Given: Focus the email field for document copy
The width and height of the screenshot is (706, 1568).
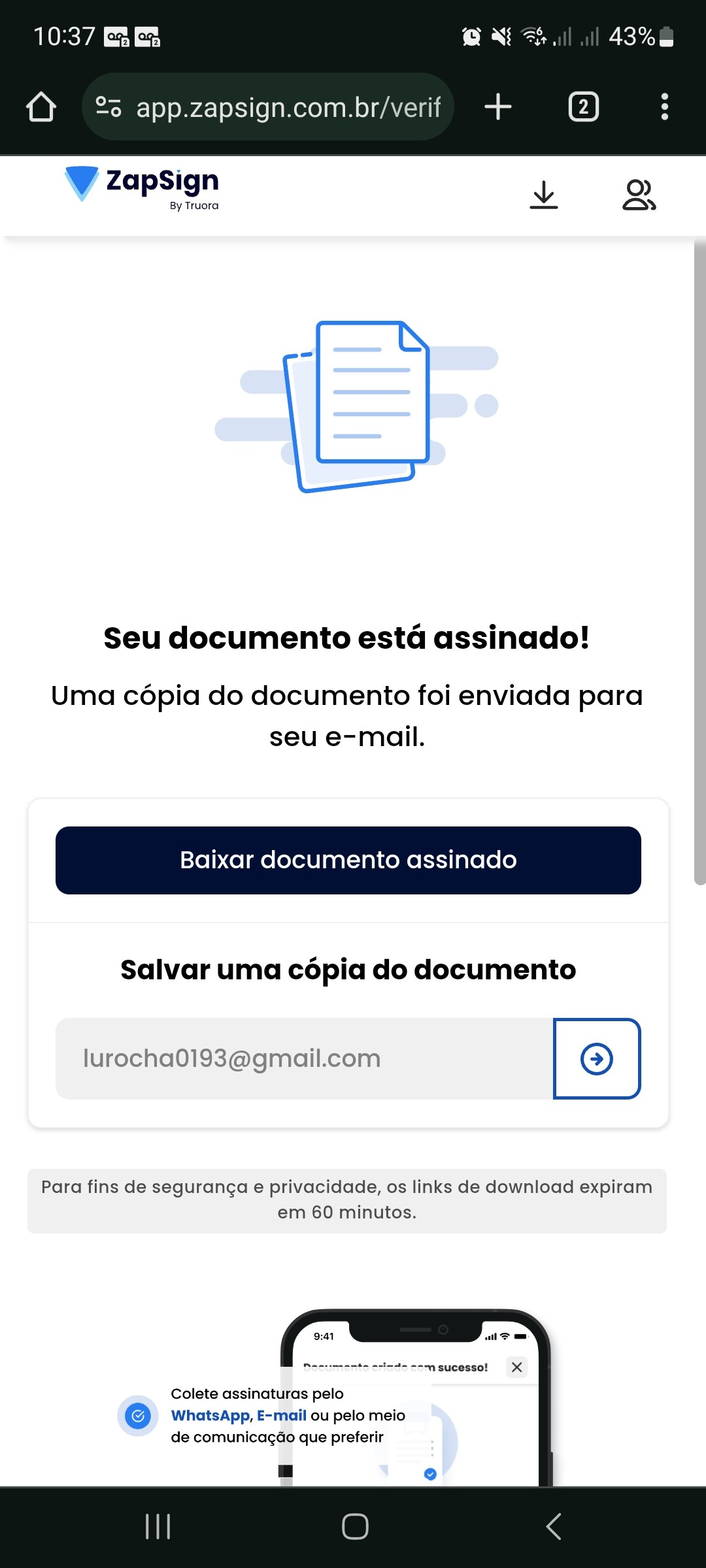Looking at the screenshot, I should (x=305, y=1058).
